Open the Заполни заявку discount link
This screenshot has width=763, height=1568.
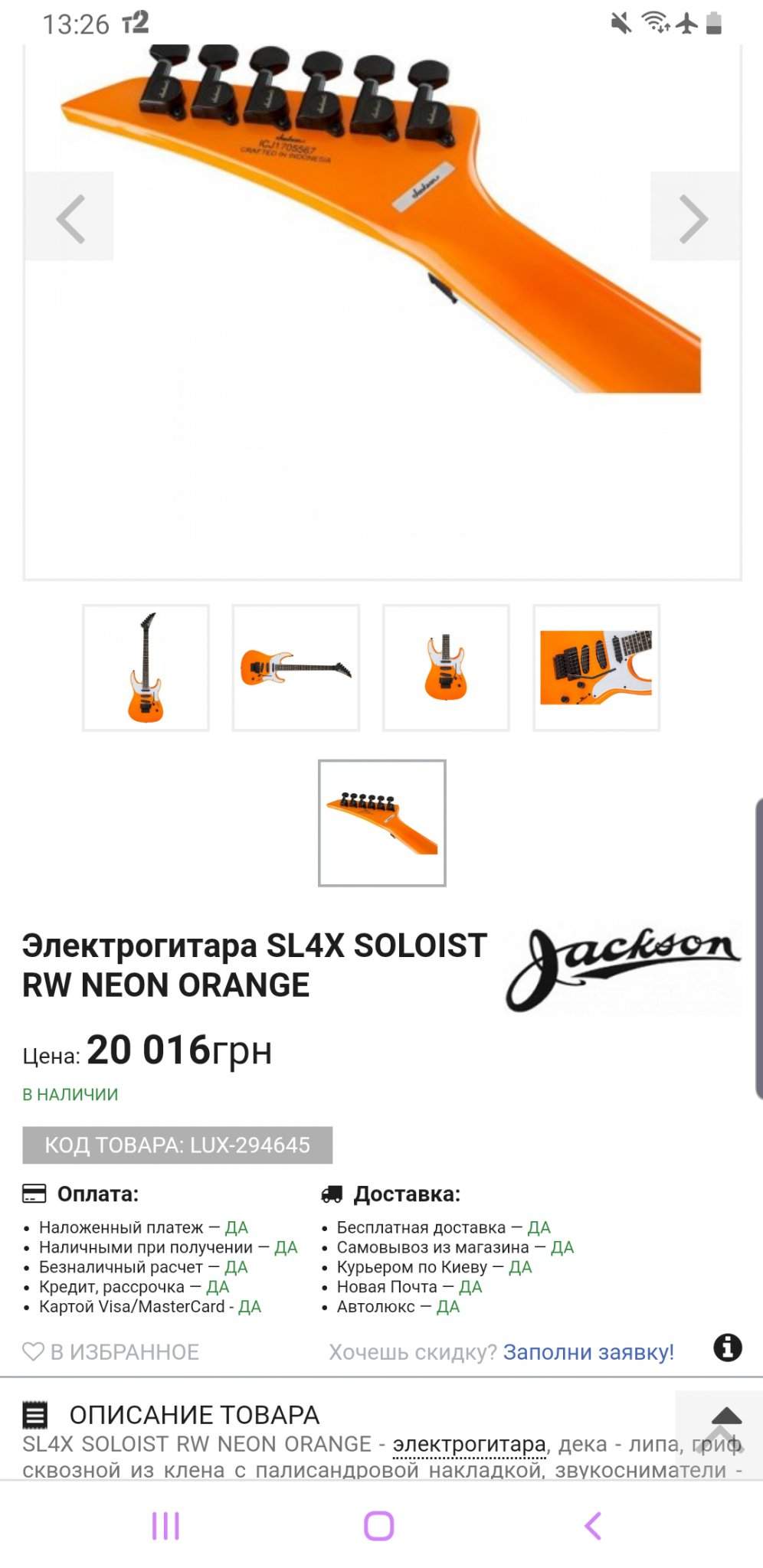pos(588,1352)
